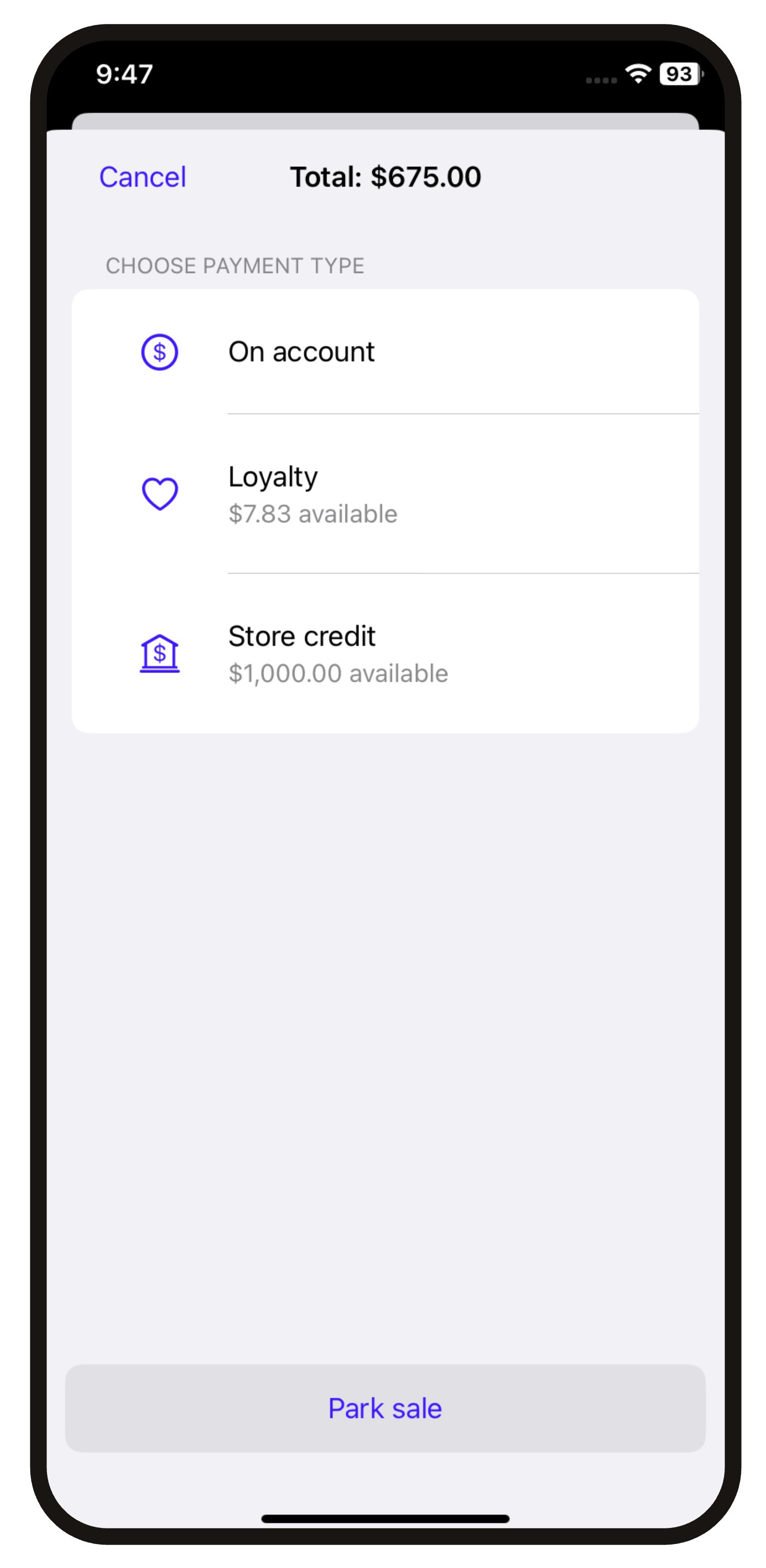Select the dollar-circle On account icon

coord(160,352)
